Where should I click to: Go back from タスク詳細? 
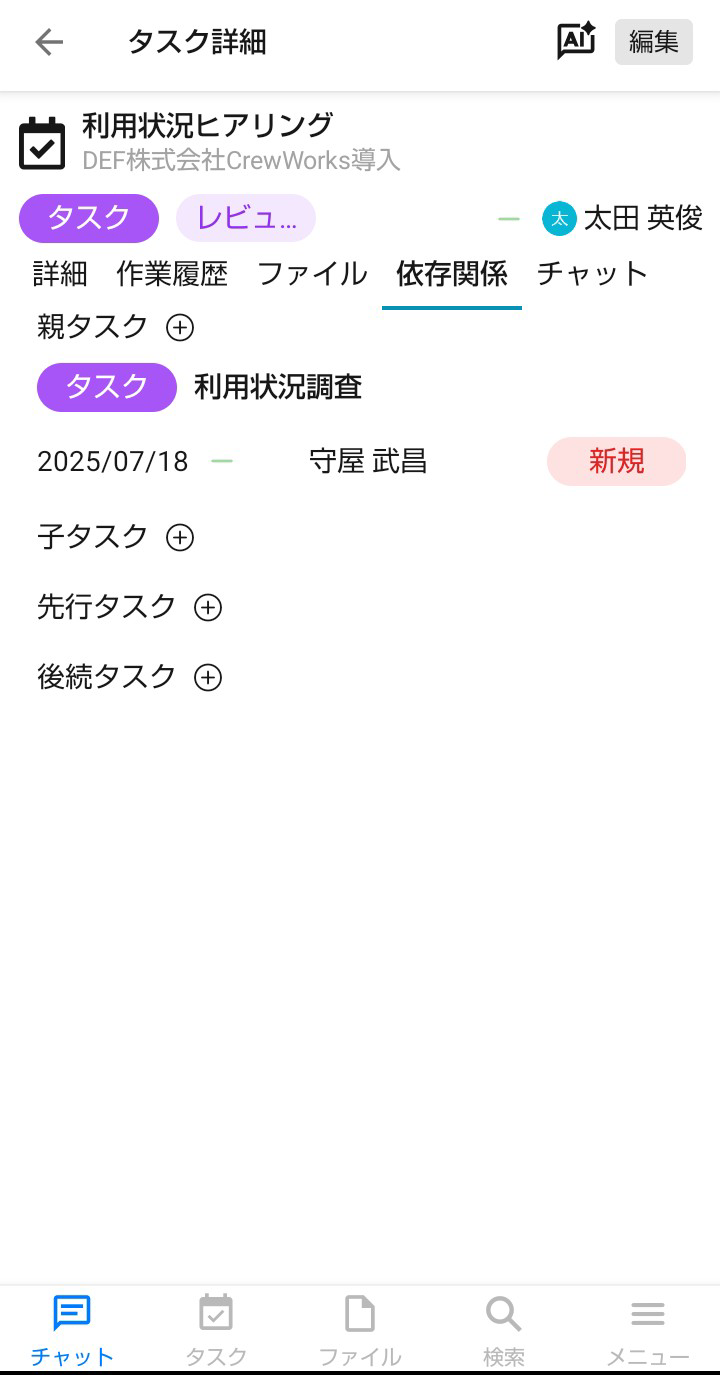48,42
